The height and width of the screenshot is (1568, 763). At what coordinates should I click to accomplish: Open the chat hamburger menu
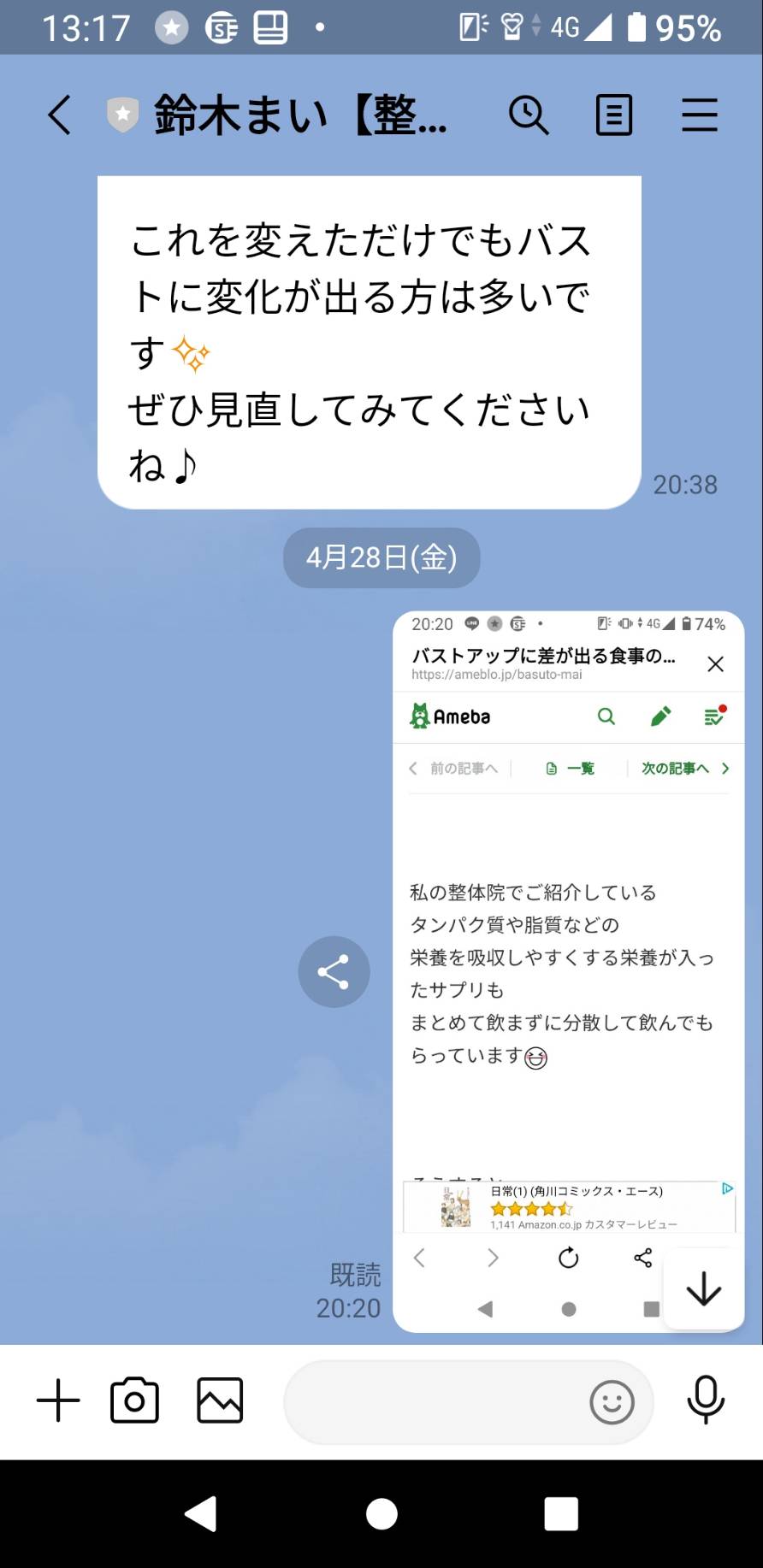(700, 115)
